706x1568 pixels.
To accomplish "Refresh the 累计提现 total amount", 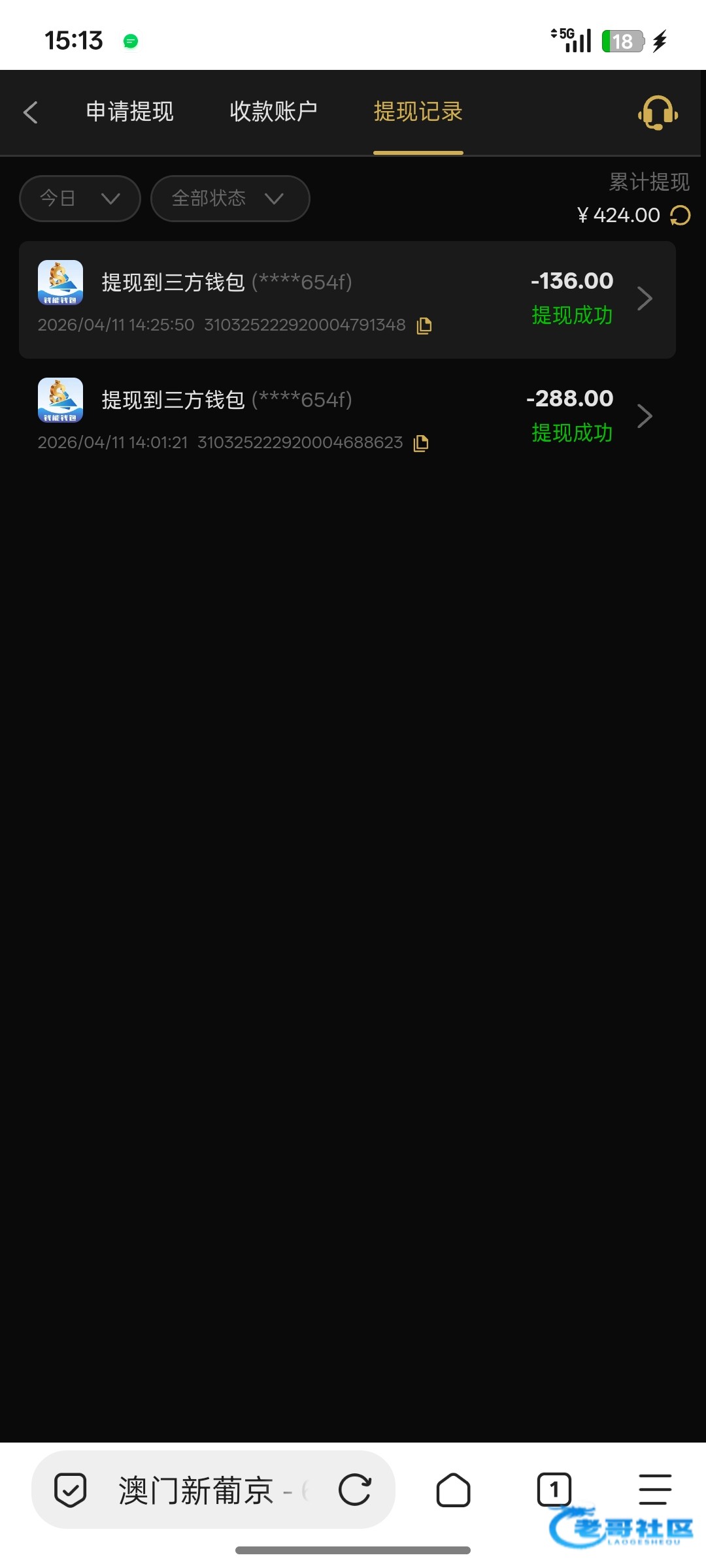I will 681,215.
